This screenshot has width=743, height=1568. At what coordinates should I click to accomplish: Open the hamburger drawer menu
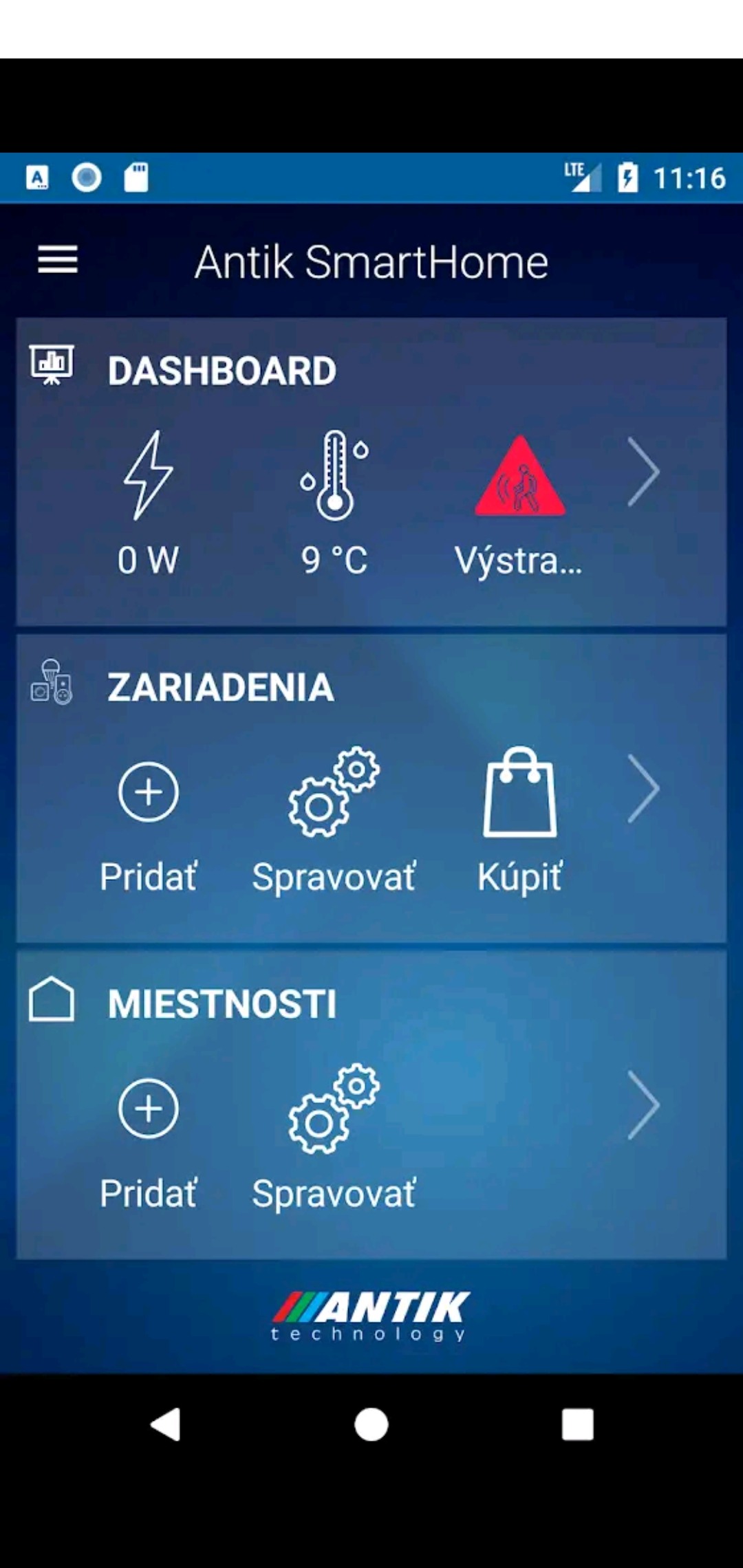58,260
